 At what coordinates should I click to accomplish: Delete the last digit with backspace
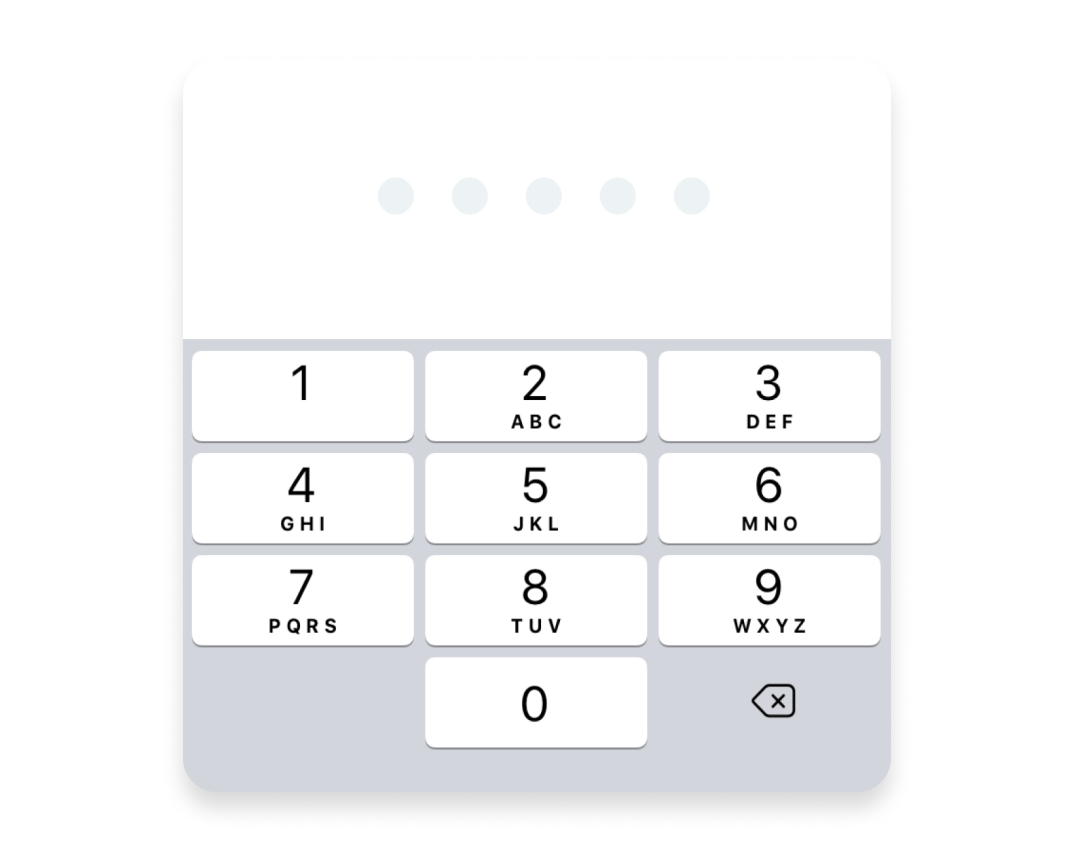[x=773, y=701]
